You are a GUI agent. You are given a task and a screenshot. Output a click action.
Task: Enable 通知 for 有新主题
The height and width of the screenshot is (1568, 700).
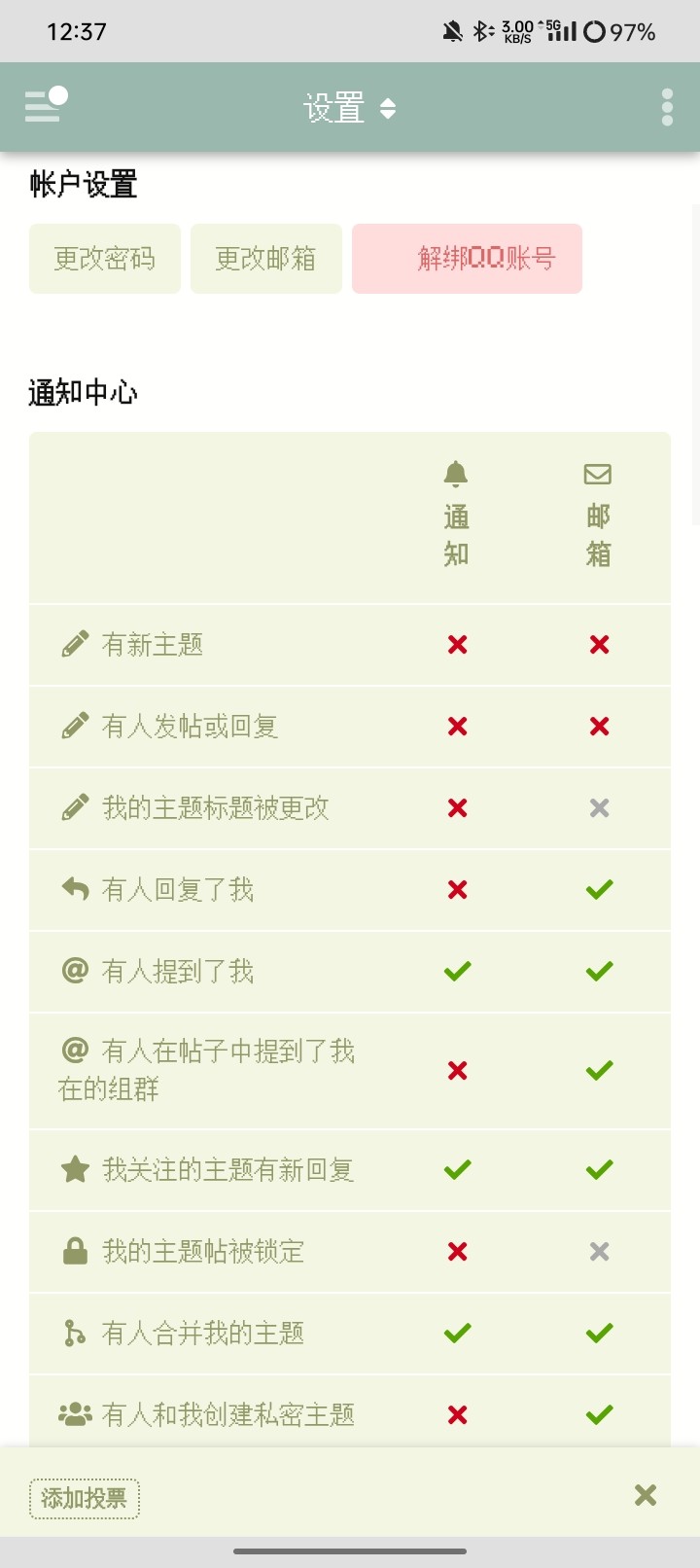pyautogui.click(x=457, y=644)
